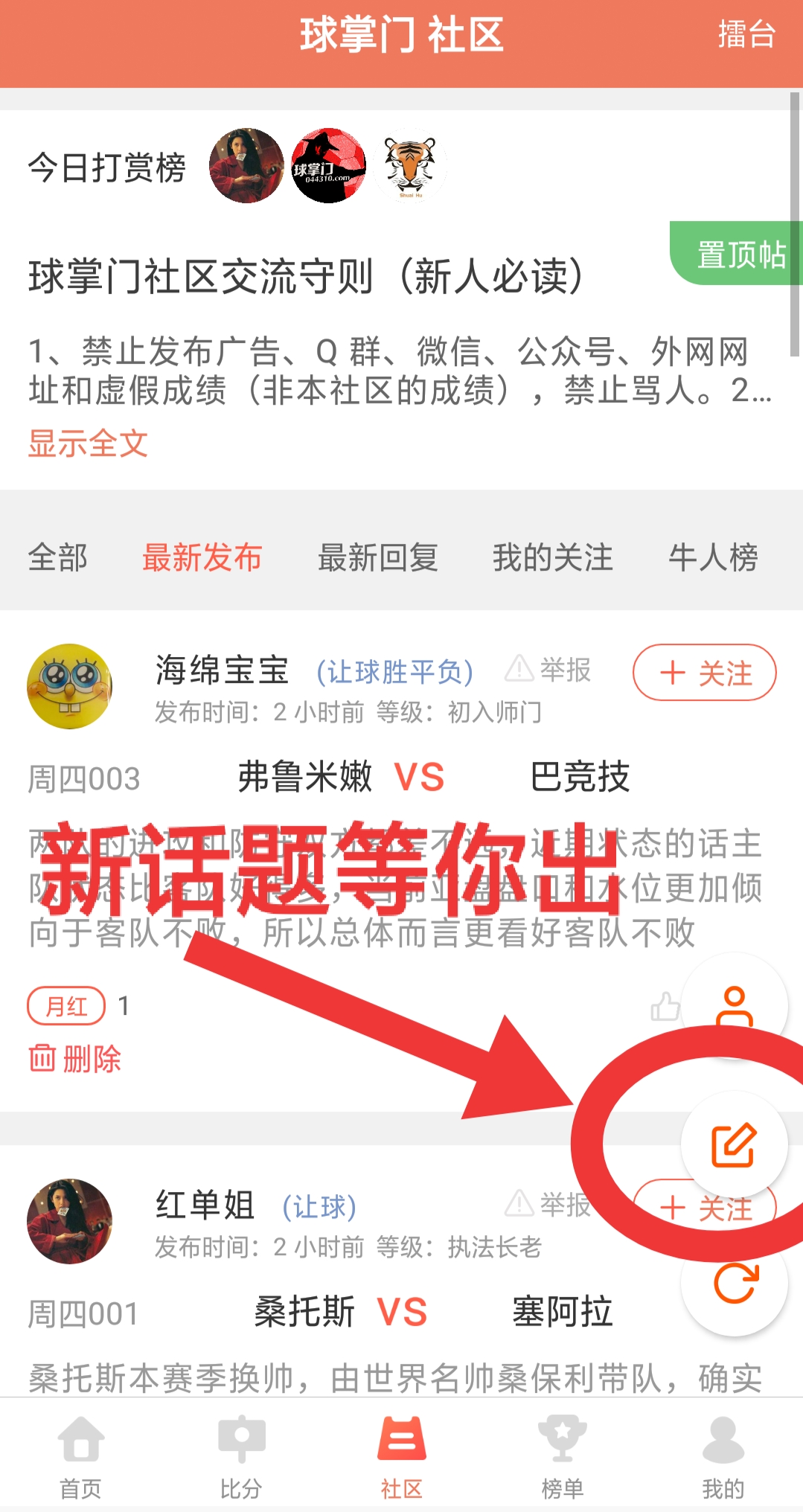Open the 我的 profile tab
The height and width of the screenshot is (1512, 803).
(x=723, y=1457)
